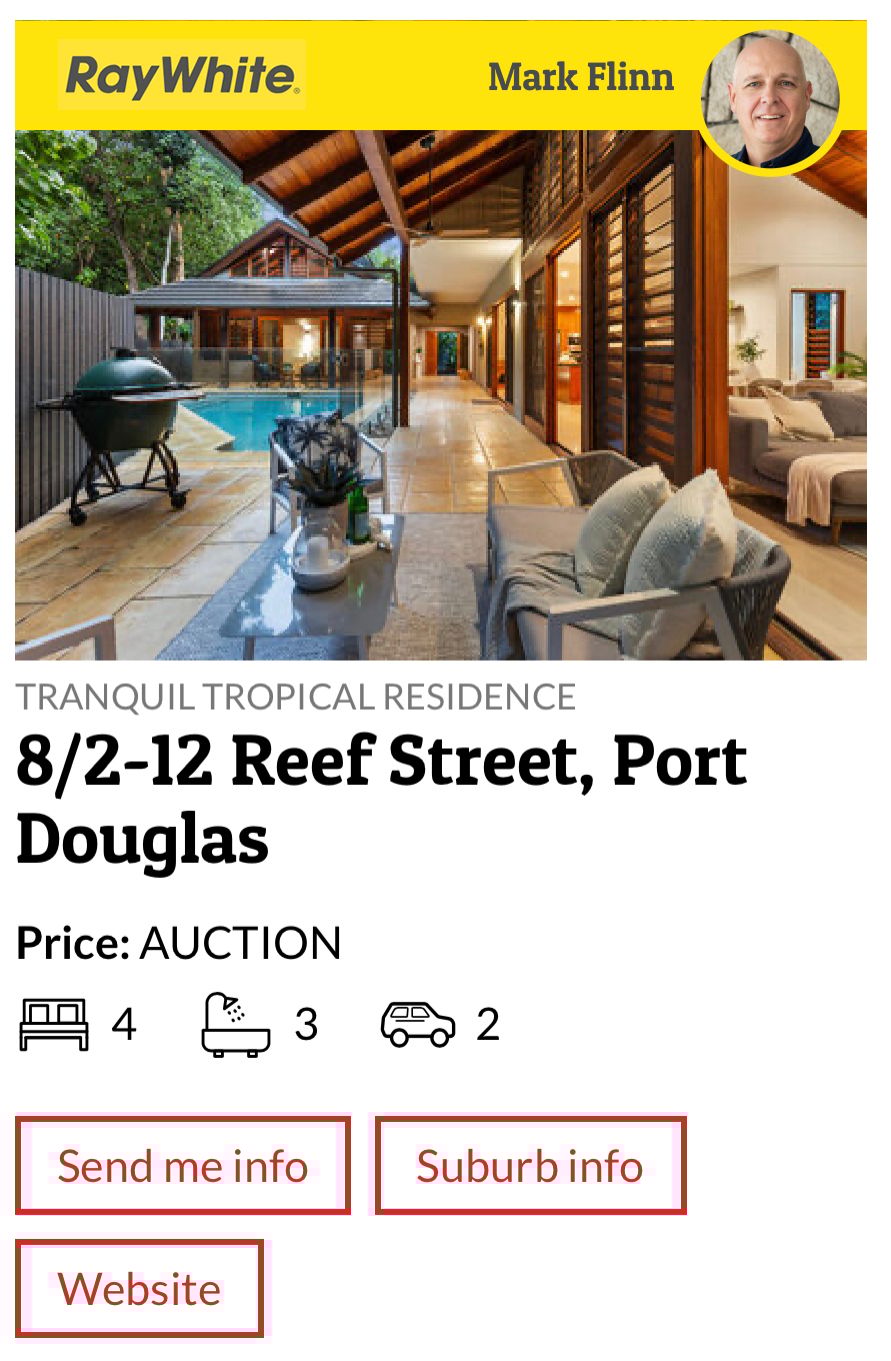The width and height of the screenshot is (891, 1361).
Task: Open Suburb info for Port Douglas
Action: coord(530,1166)
